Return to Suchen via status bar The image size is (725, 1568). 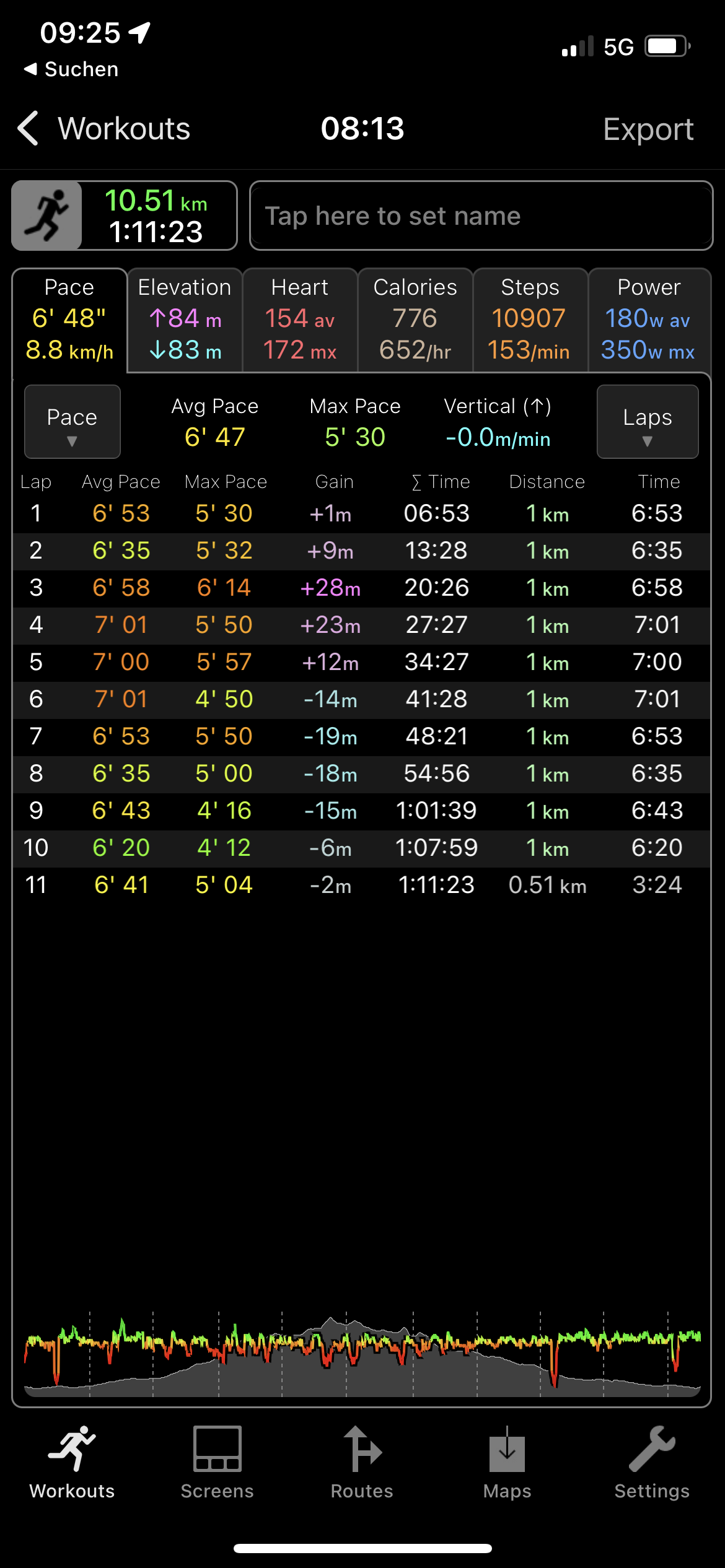(71, 69)
